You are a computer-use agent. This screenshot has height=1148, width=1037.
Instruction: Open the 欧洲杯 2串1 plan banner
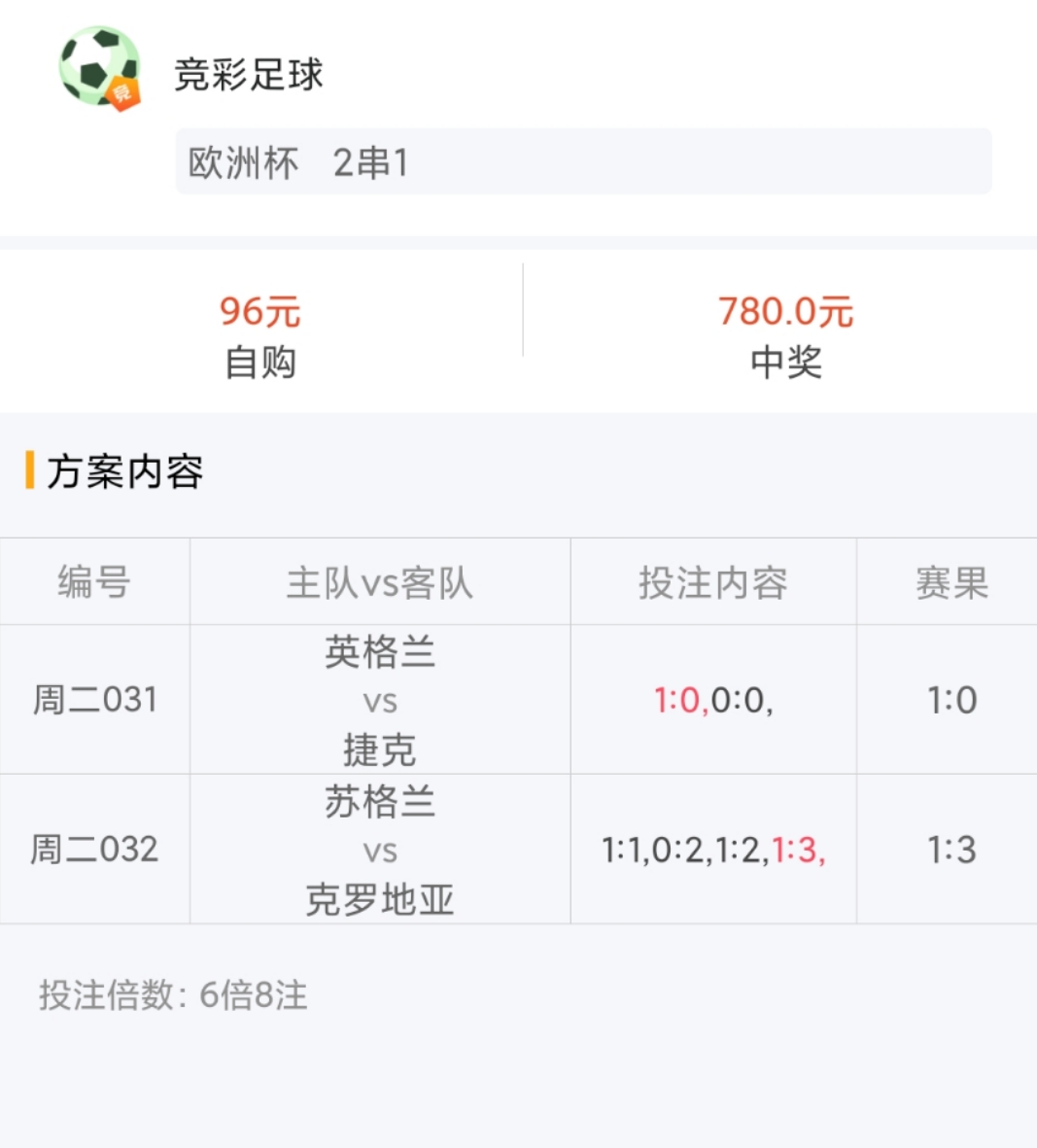pyautogui.click(x=583, y=162)
